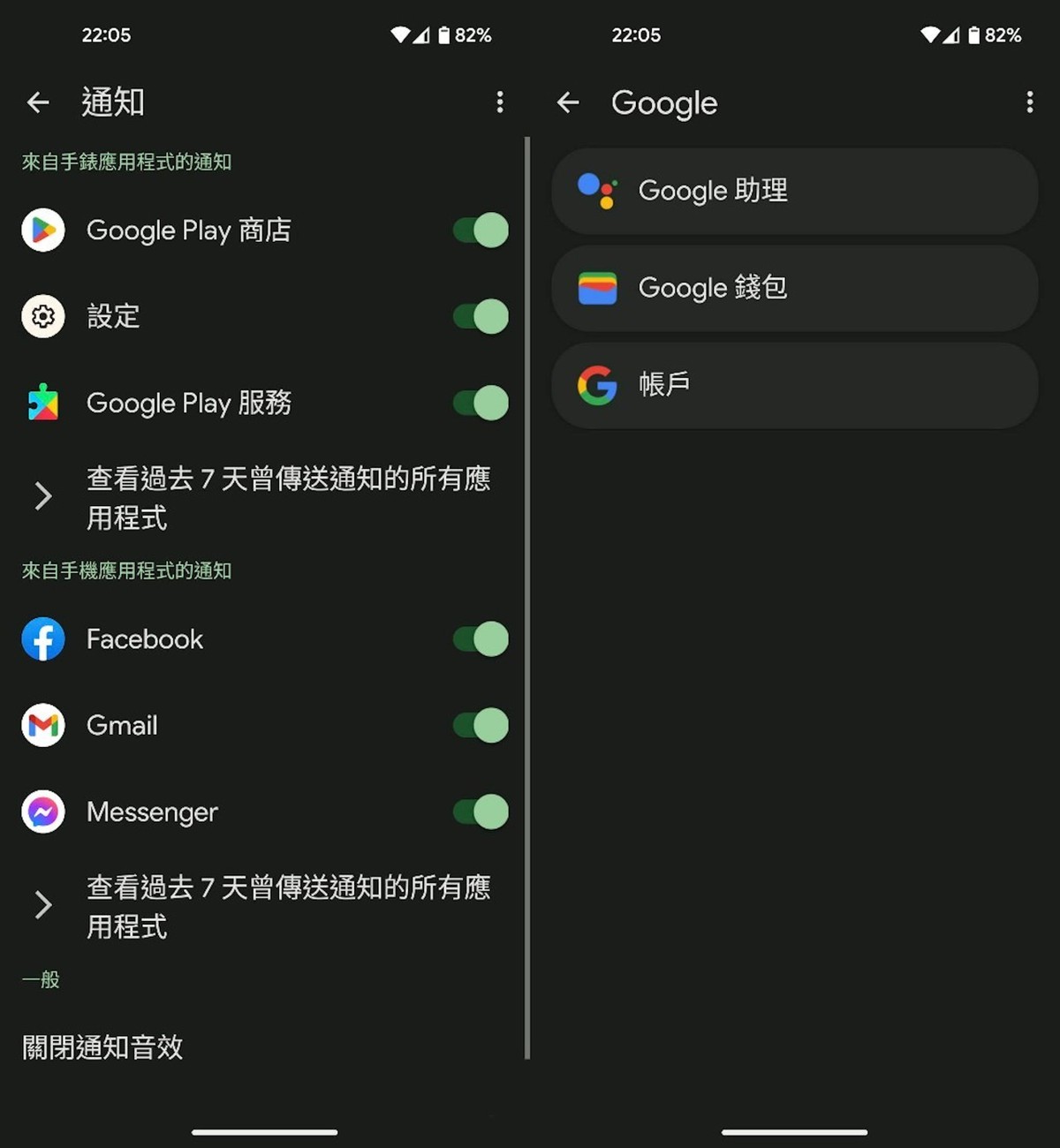Select 關閉通知音效 option
This screenshot has height=1148, width=1060.
click(101, 1047)
